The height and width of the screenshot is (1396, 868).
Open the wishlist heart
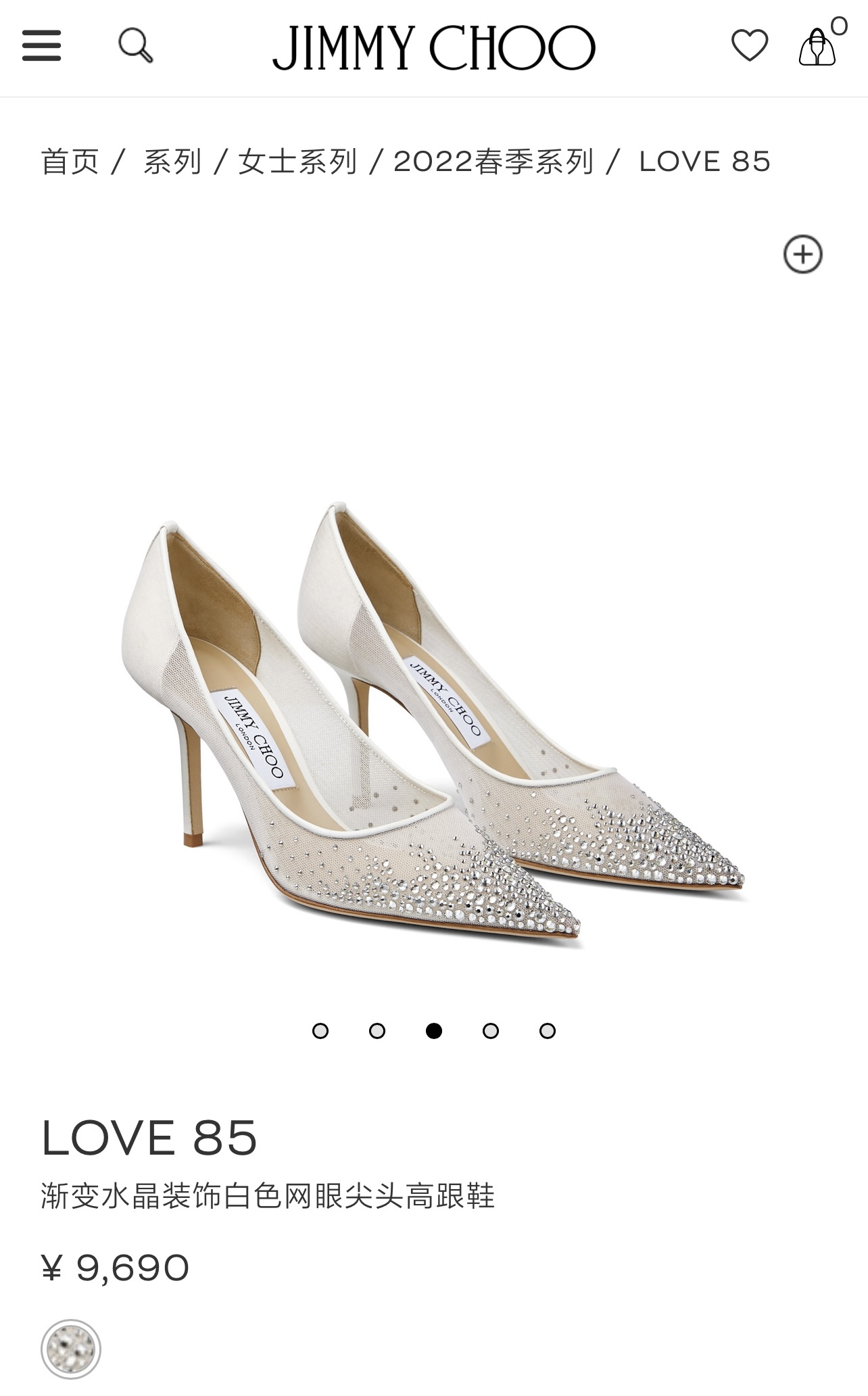point(750,46)
